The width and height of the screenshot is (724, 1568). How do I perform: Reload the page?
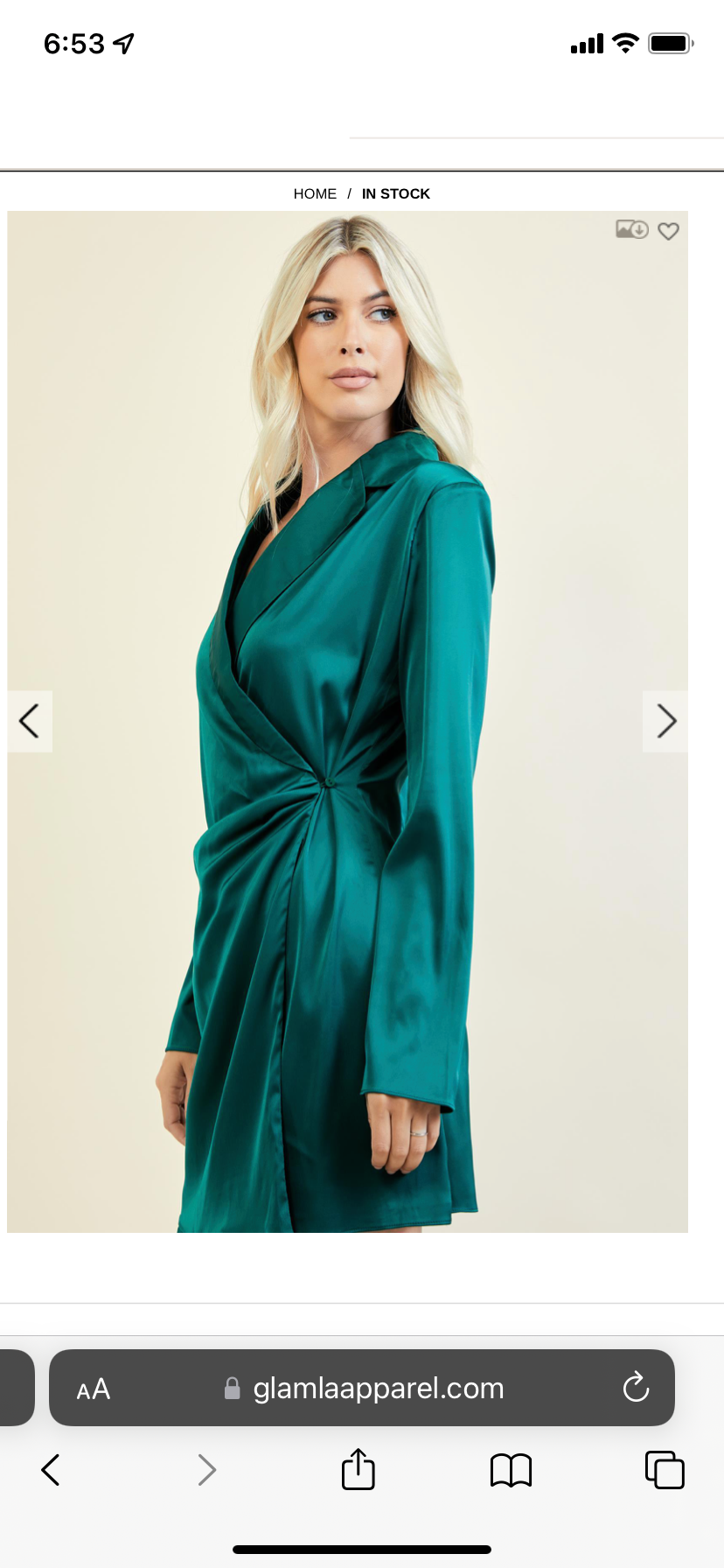(x=636, y=1387)
